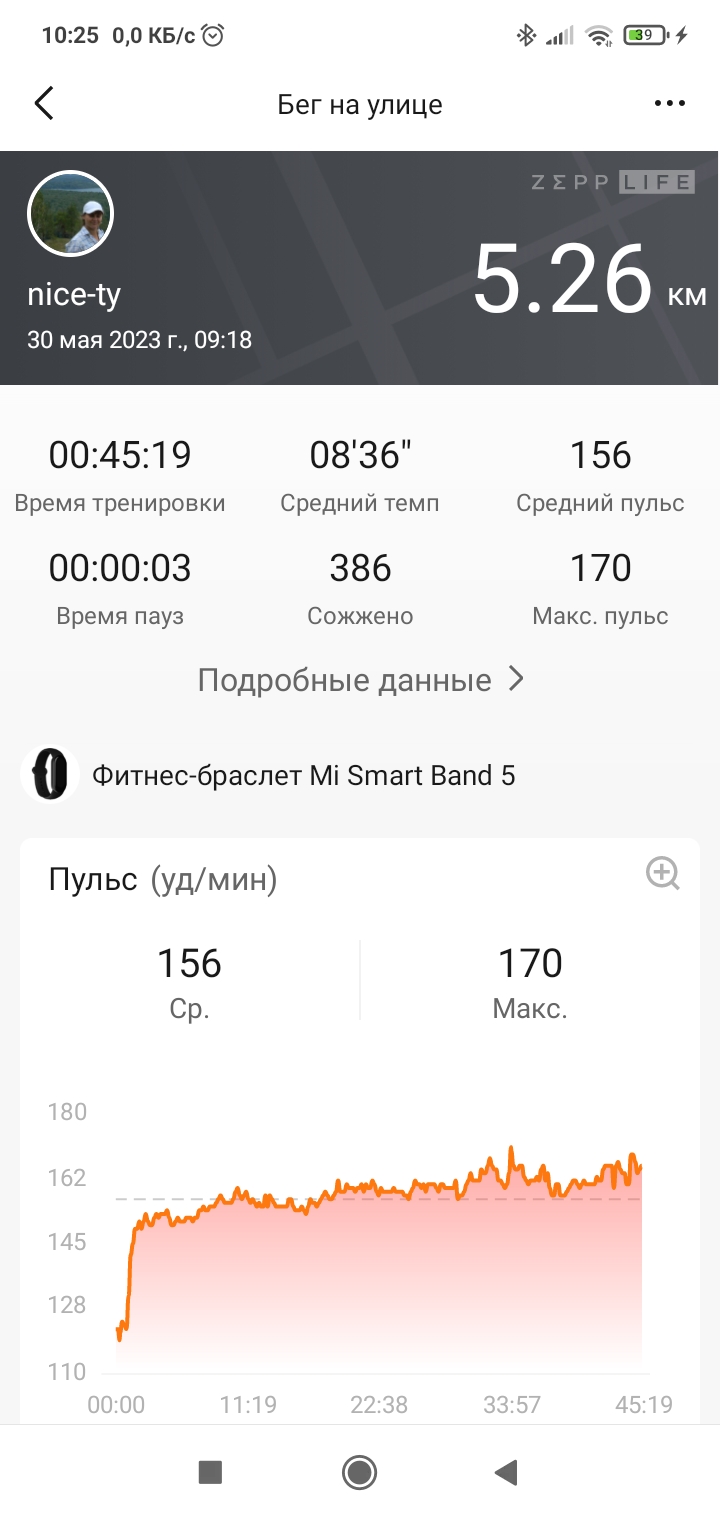Go back from the outdoor running screen
The height and width of the screenshot is (1520, 720).
tap(44, 104)
